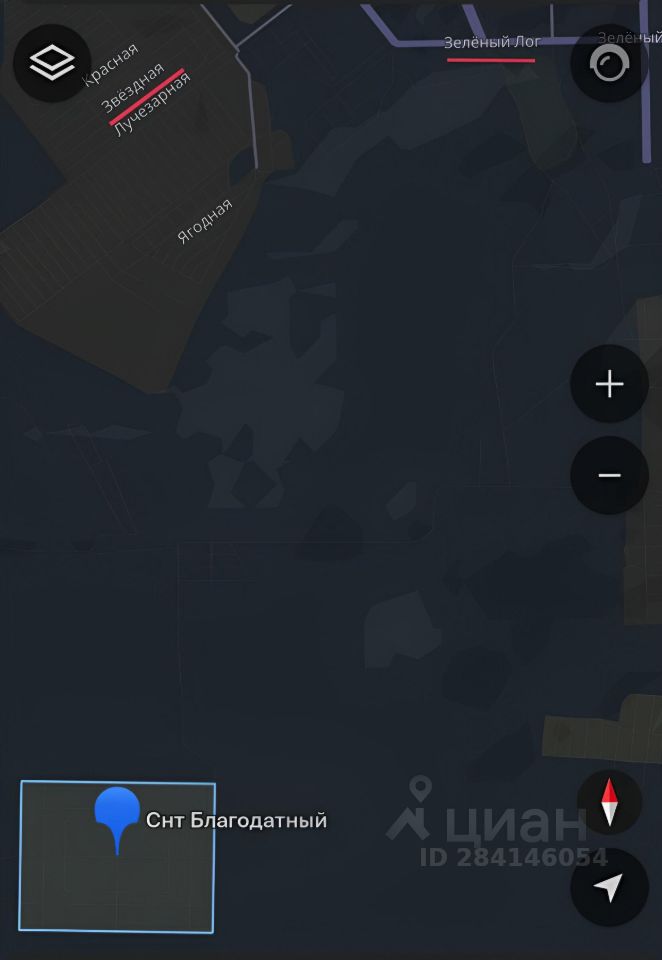662x960 pixels.
Task: Zoom in with the plus button
Action: pos(609,384)
